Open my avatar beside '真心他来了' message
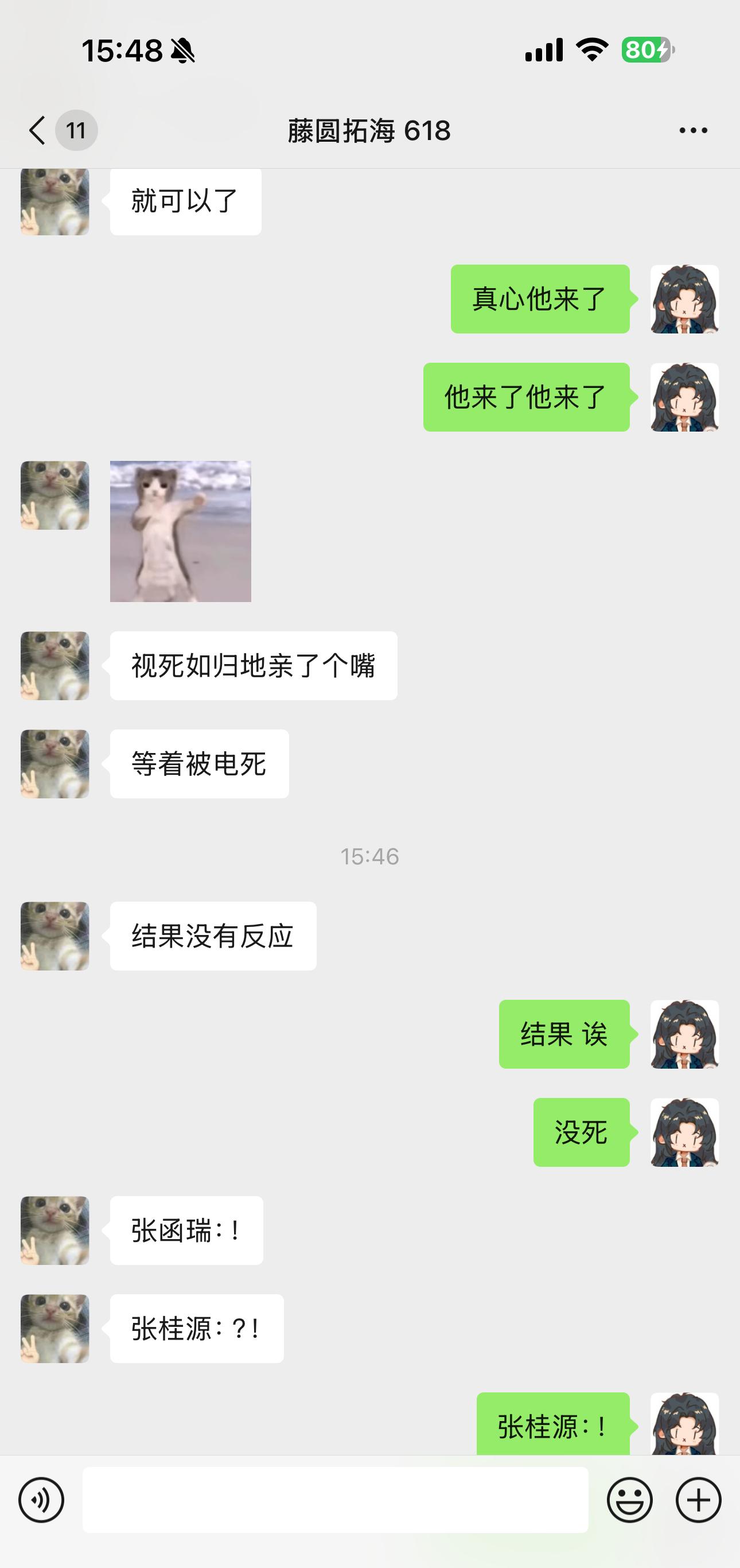 pyautogui.click(x=684, y=299)
